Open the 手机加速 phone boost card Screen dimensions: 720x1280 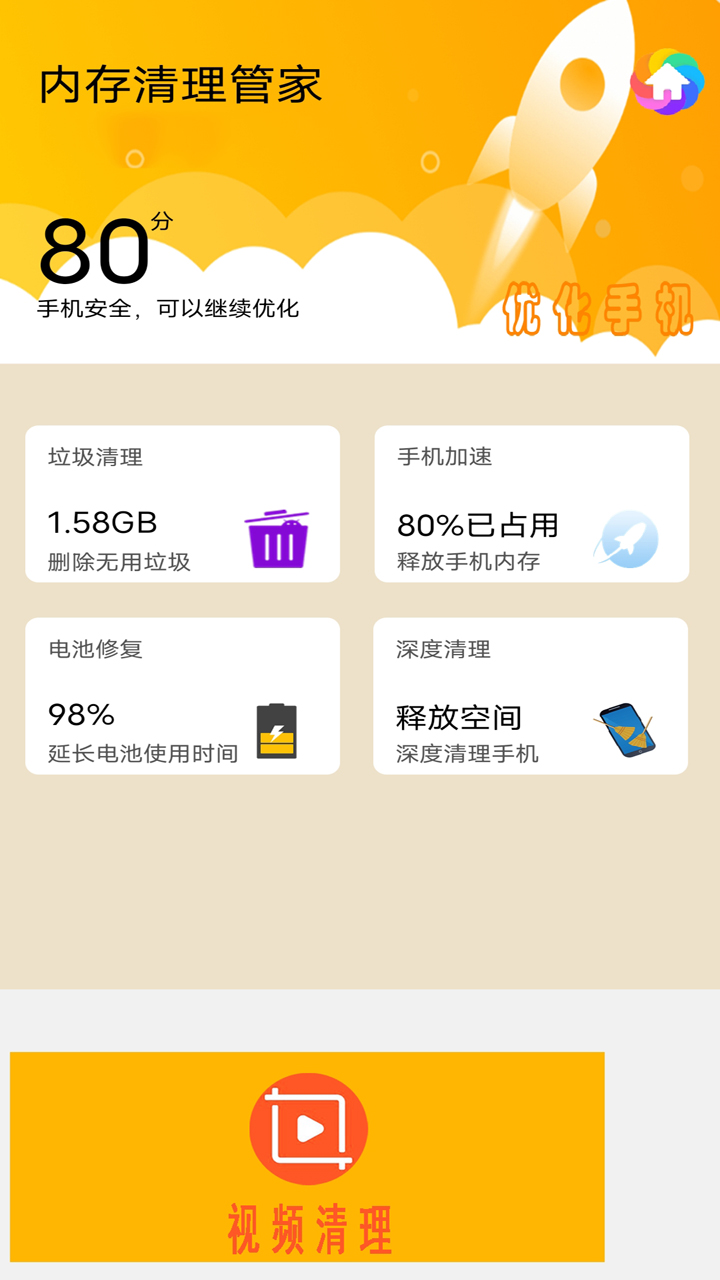531,504
